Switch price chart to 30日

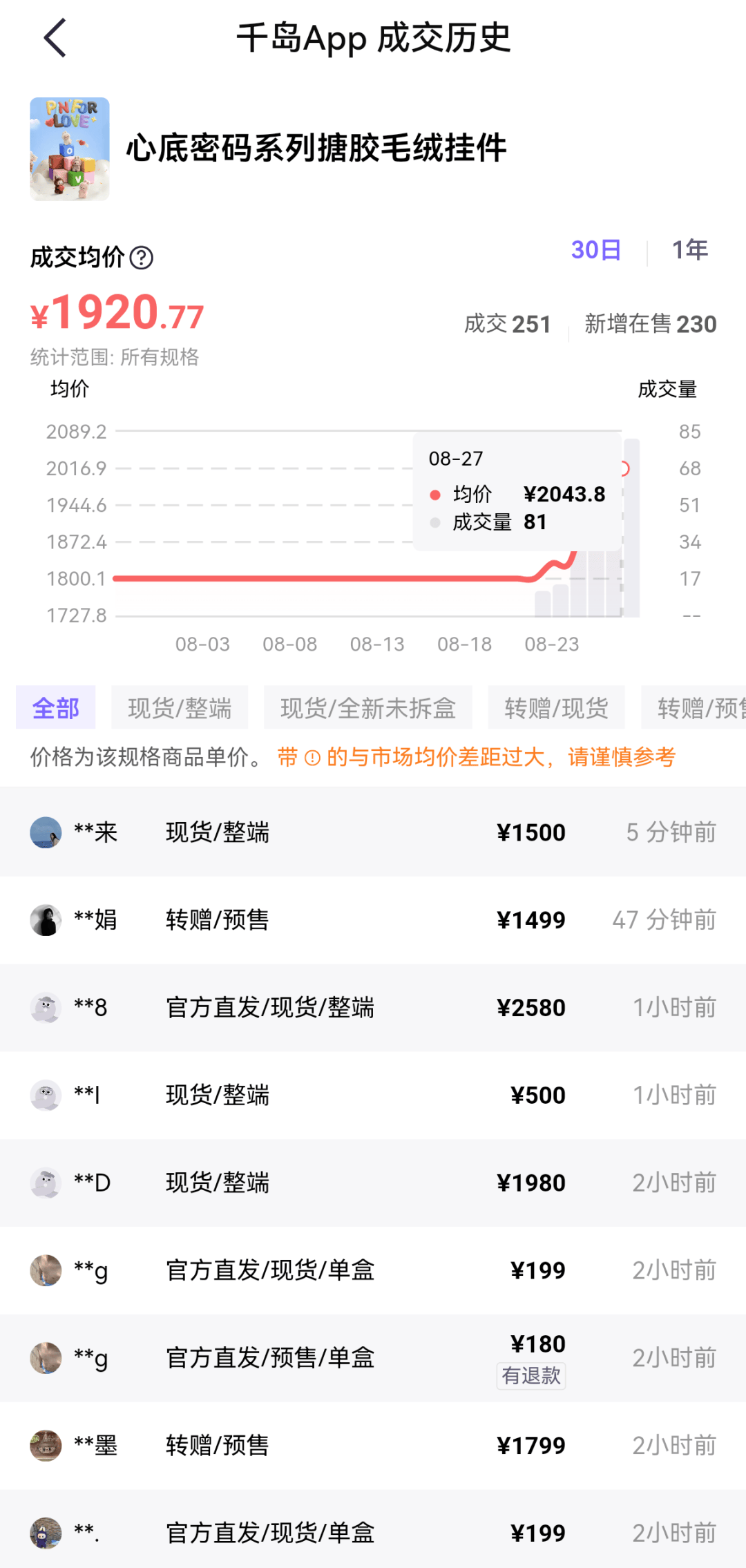pyautogui.click(x=595, y=250)
